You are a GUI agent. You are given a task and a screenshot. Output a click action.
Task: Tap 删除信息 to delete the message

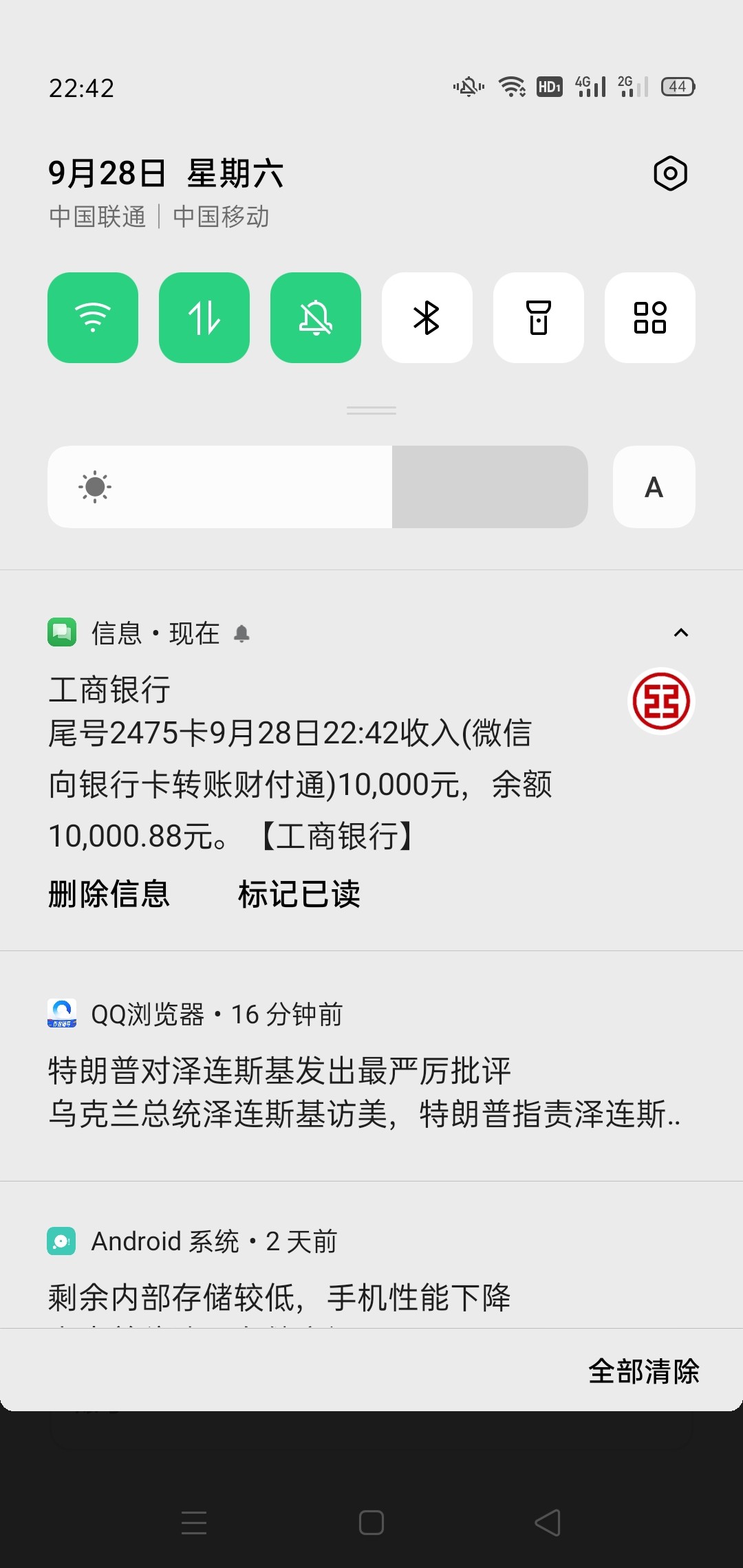(109, 894)
